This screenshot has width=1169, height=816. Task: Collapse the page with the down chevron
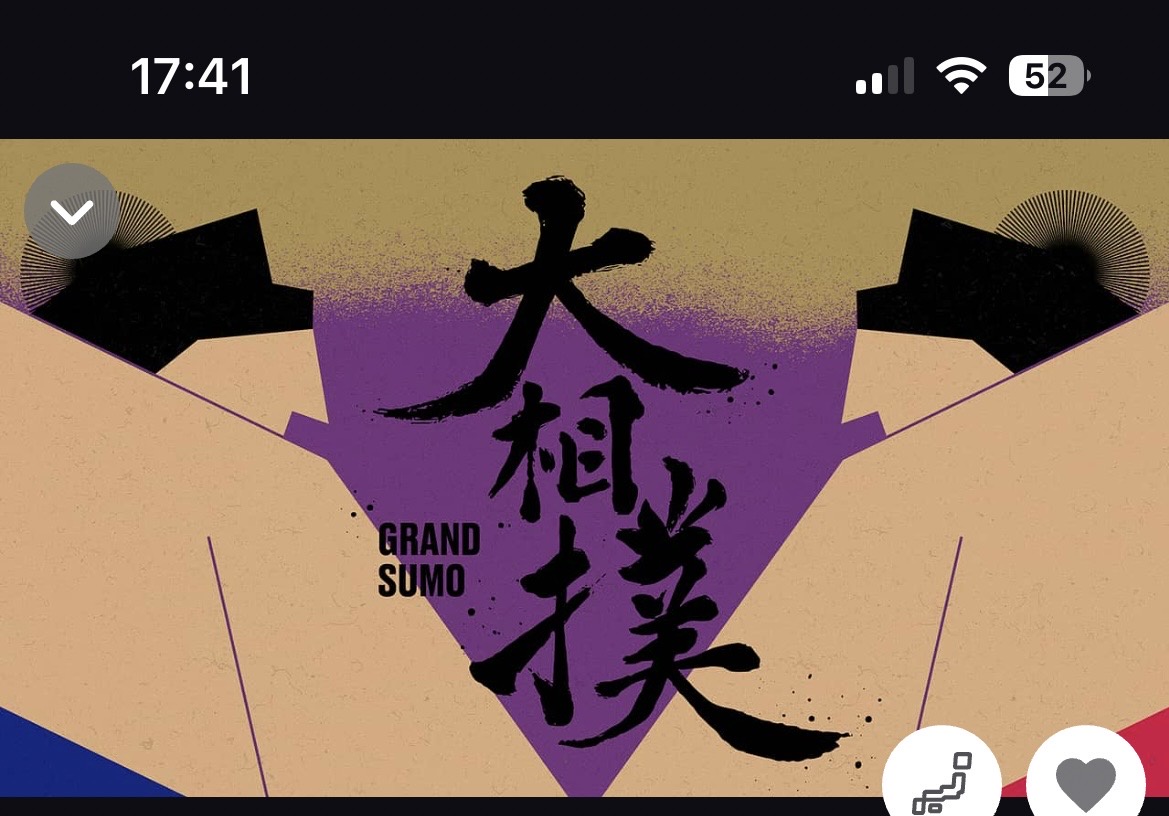point(72,211)
